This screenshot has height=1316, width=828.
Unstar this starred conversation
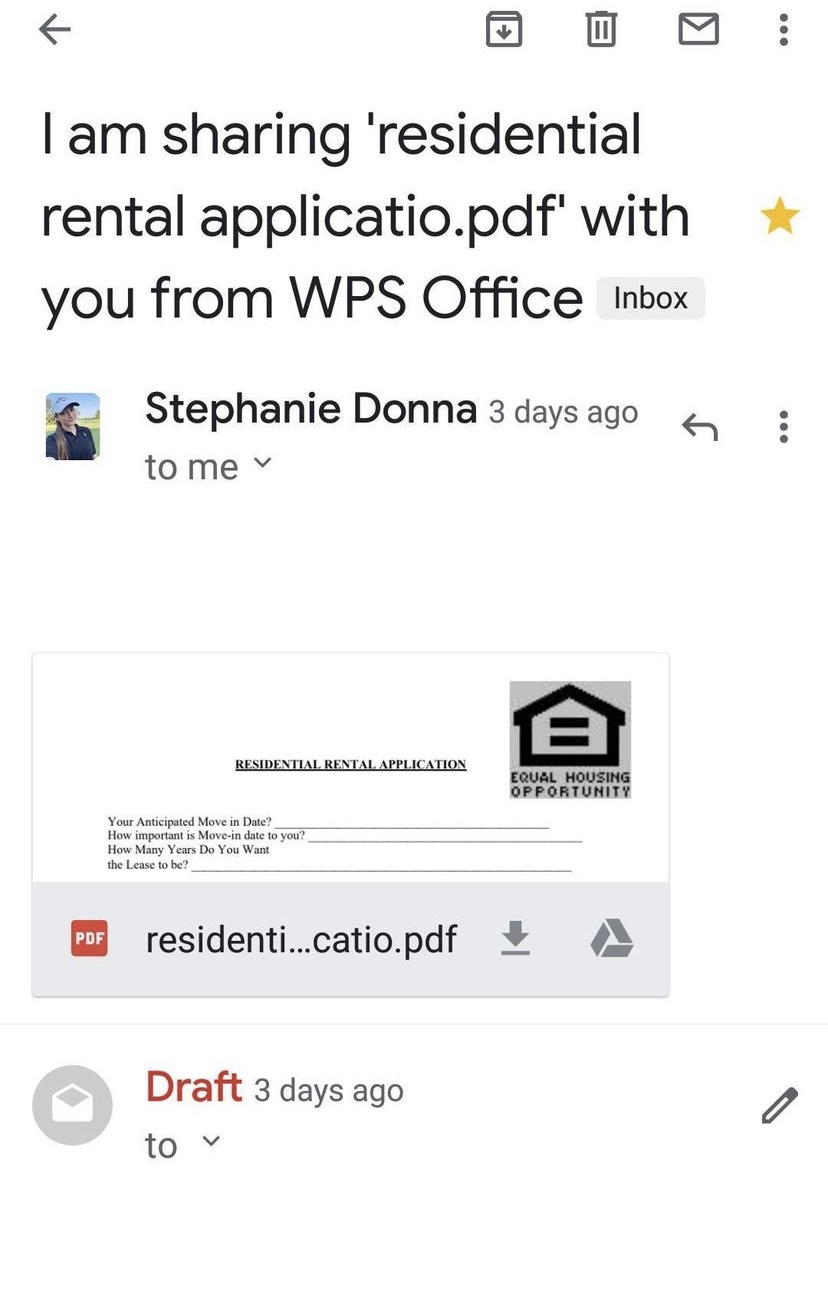[x=779, y=216]
